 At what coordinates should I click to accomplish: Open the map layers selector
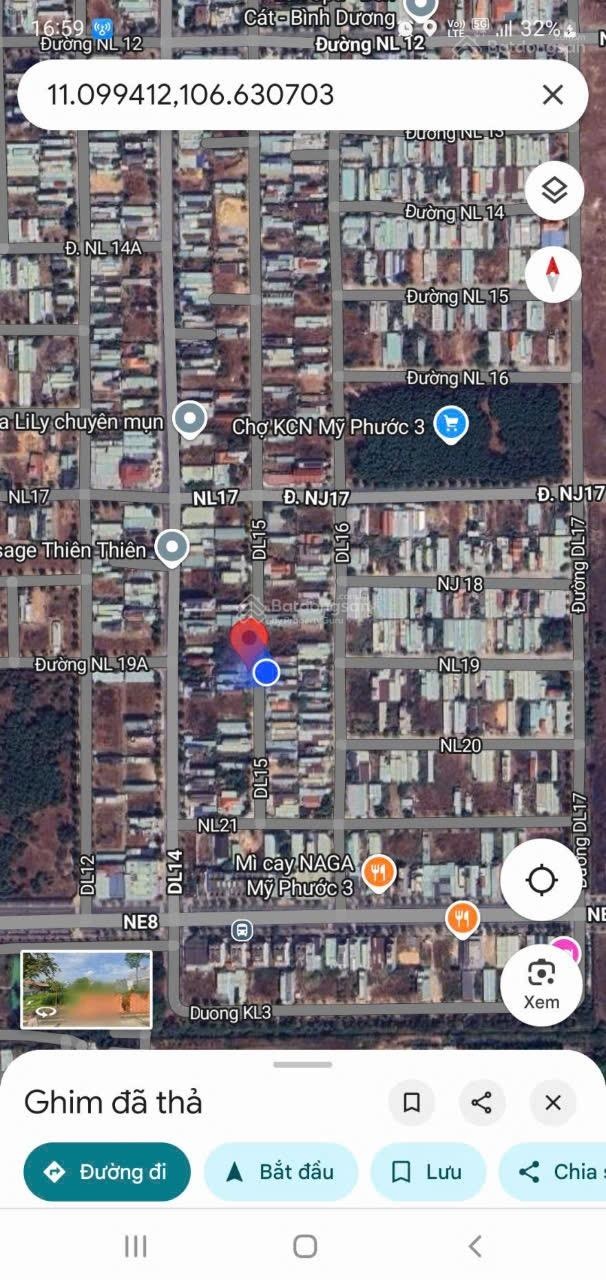tap(554, 190)
